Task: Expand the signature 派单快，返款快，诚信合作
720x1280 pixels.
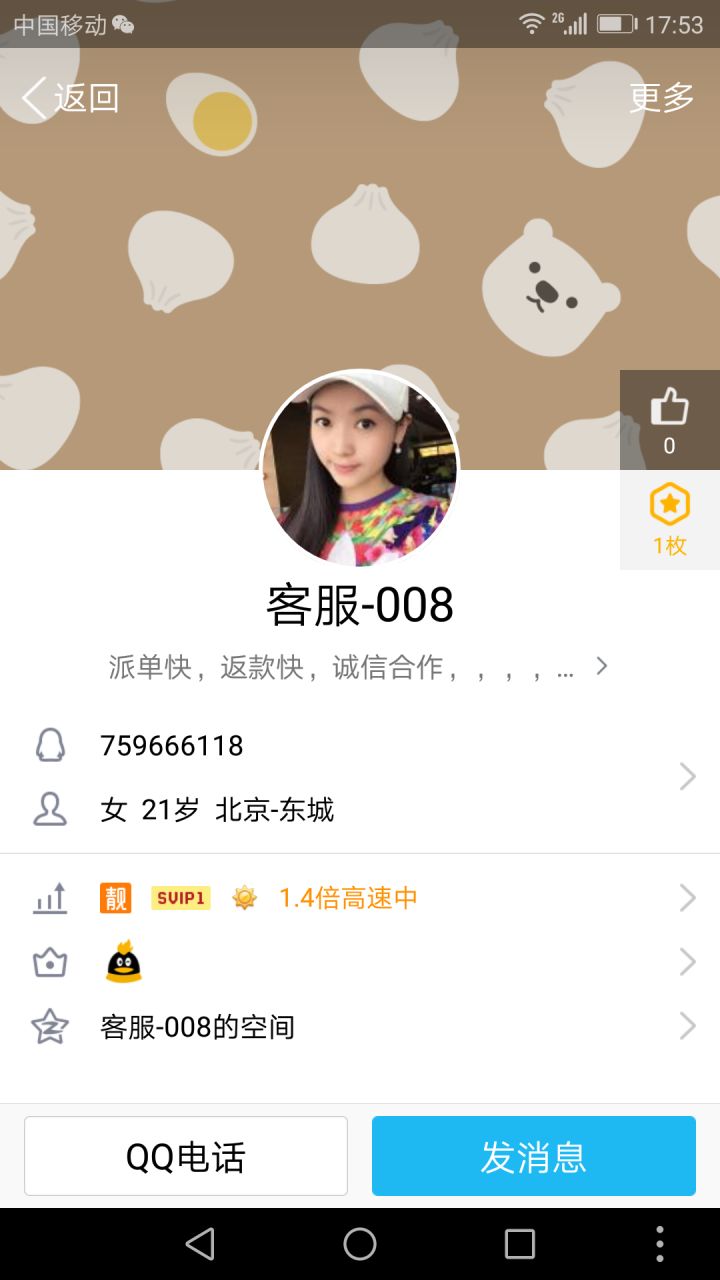Action: (358, 667)
